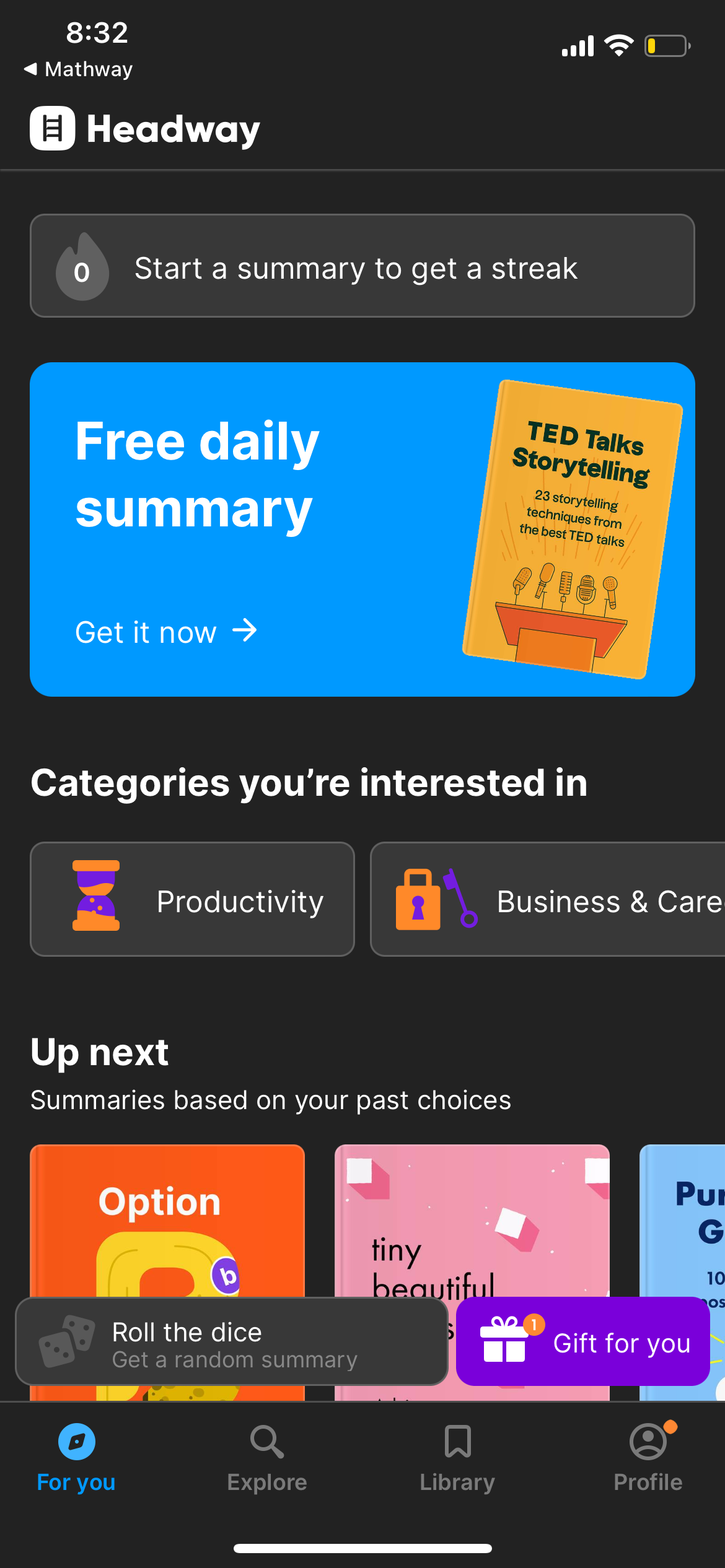Viewport: 725px width, 1568px height.
Task: Tap the magnifying glass Explore icon
Action: point(266,1443)
